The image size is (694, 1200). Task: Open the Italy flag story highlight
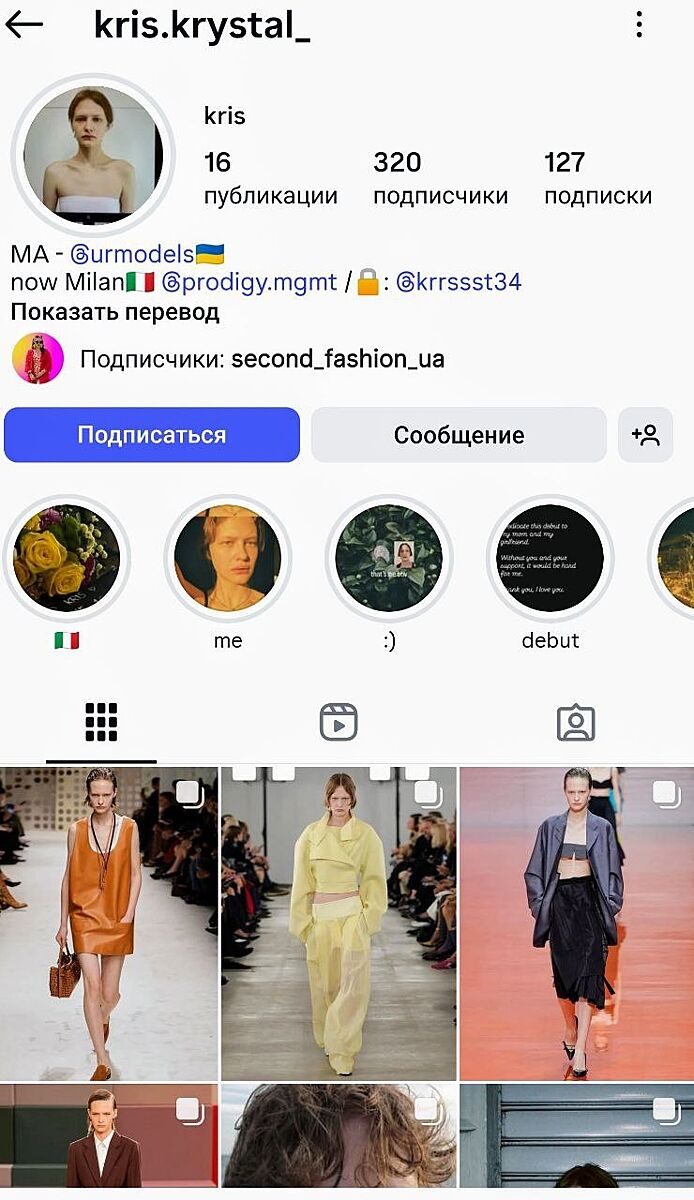pos(66,558)
